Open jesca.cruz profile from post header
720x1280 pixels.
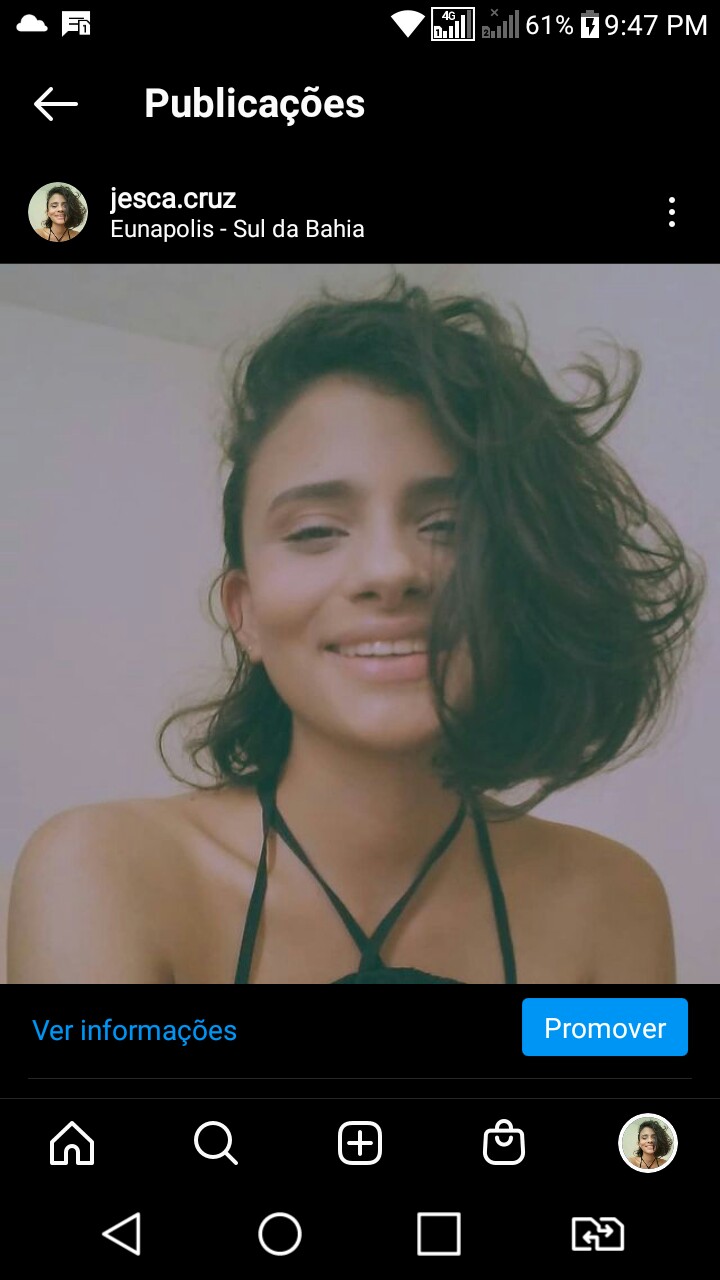click(173, 198)
